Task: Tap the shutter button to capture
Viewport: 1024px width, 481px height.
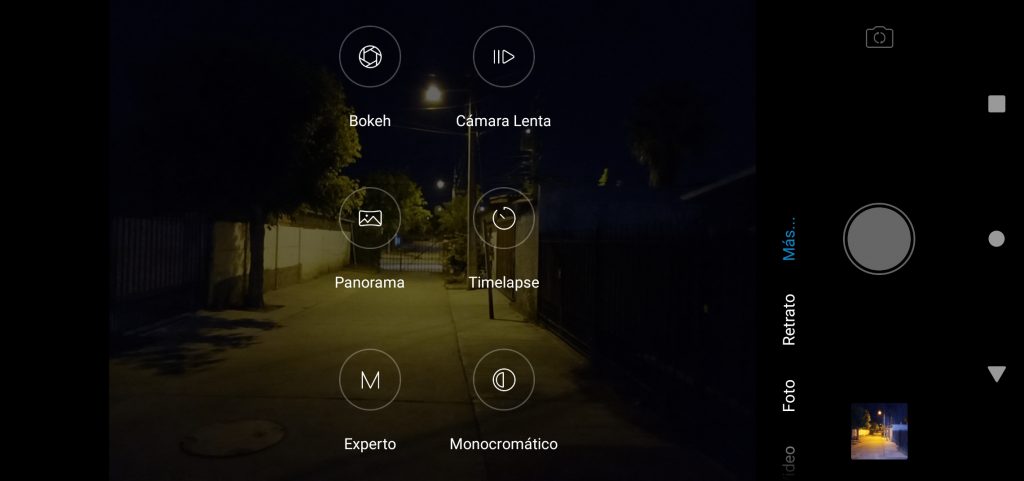Action: (879, 239)
